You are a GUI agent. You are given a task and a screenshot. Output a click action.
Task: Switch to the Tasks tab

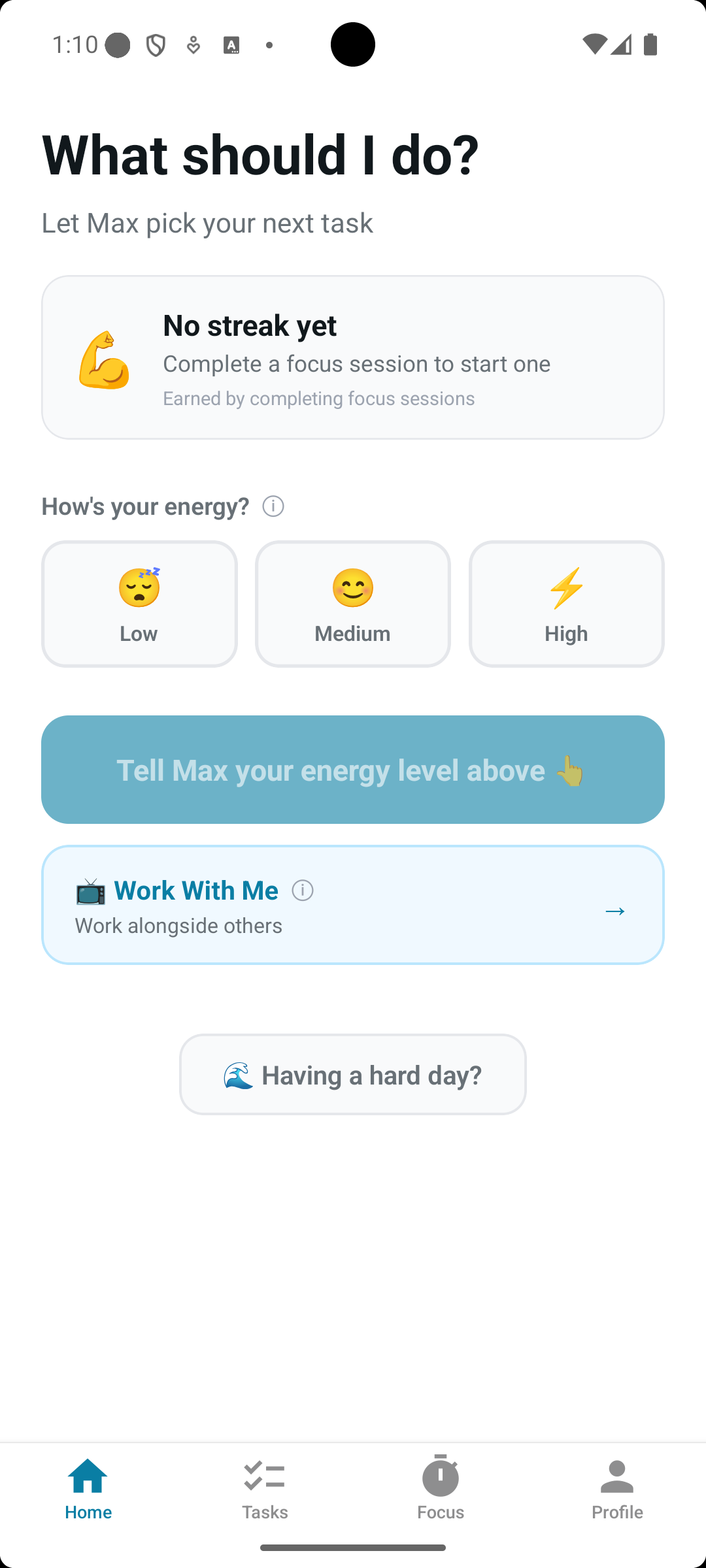point(265,1489)
